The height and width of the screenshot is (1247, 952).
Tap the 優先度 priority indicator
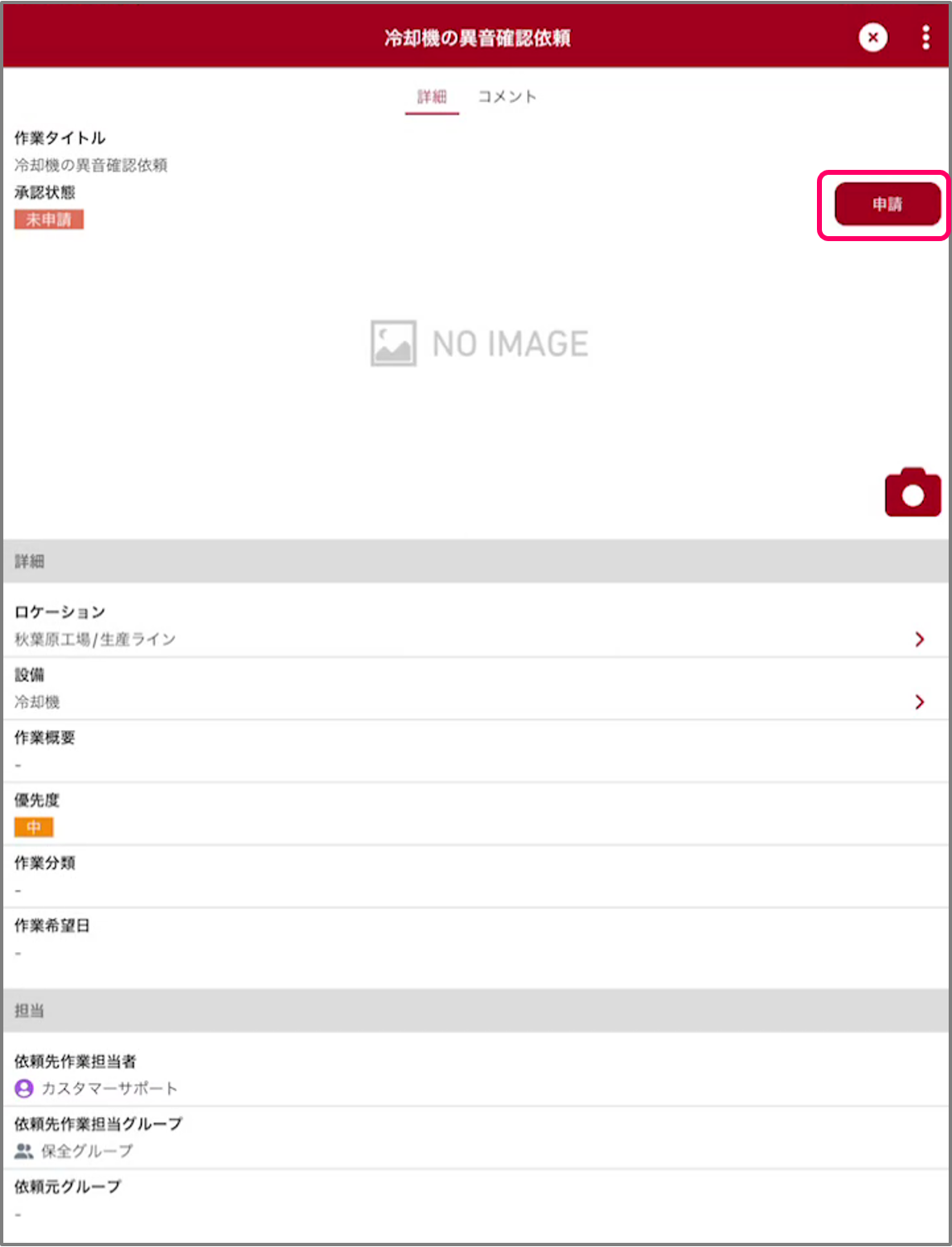(x=33, y=826)
